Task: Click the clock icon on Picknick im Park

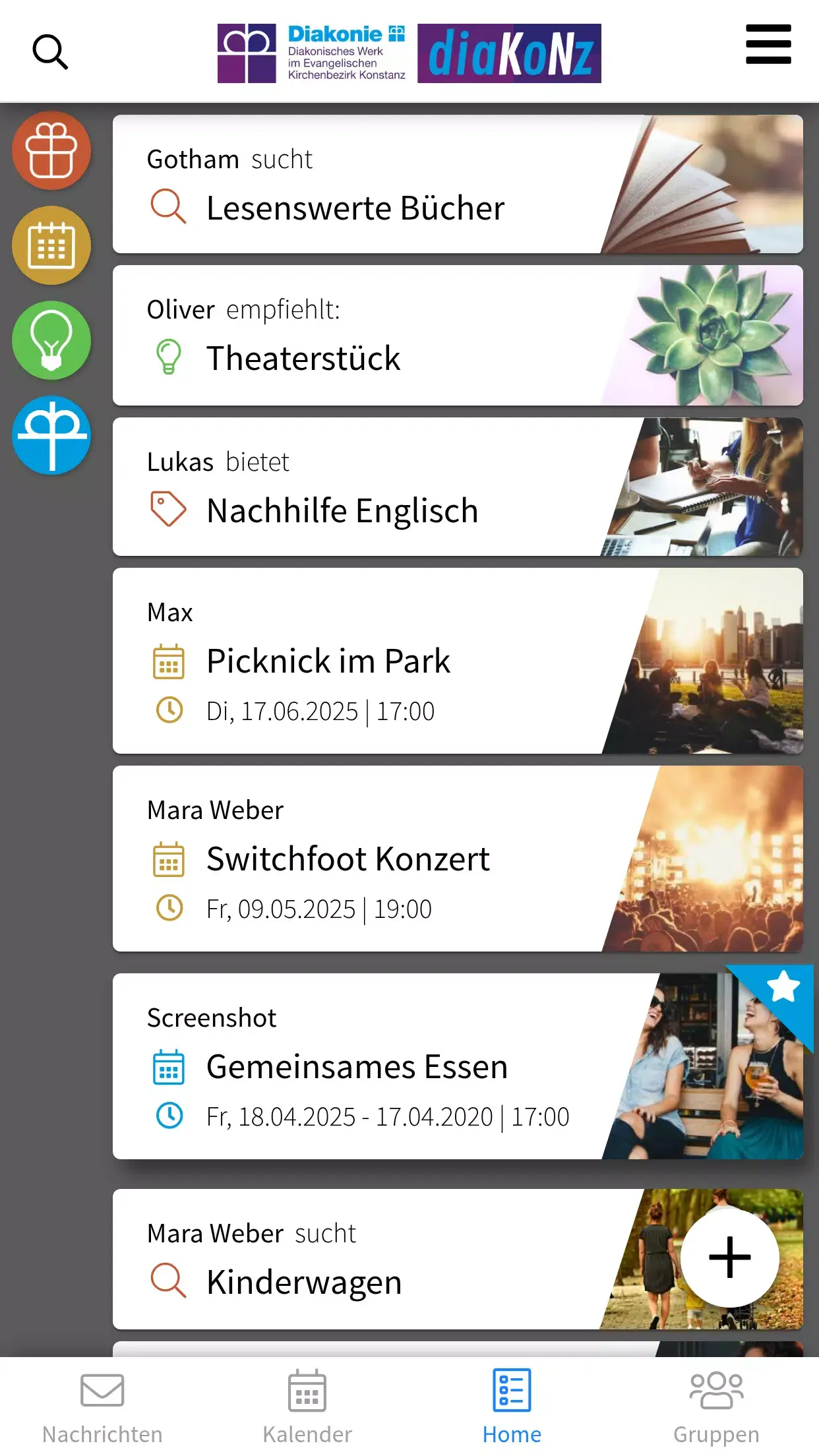Action: tap(169, 711)
